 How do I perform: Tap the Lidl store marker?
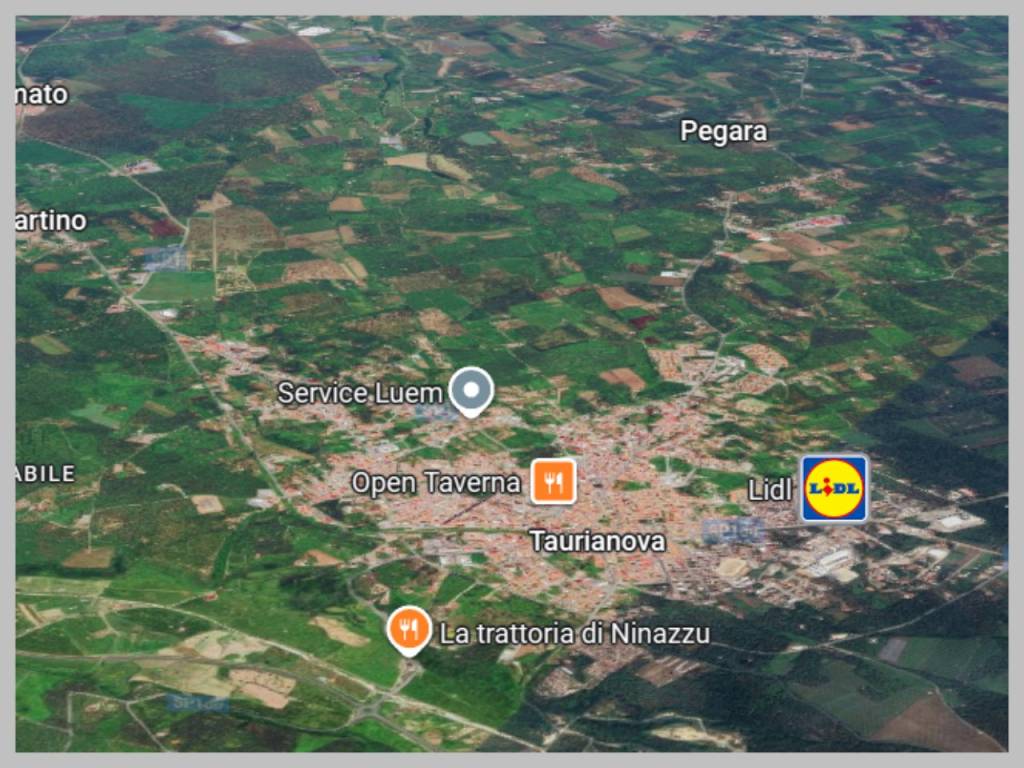coord(834,488)
